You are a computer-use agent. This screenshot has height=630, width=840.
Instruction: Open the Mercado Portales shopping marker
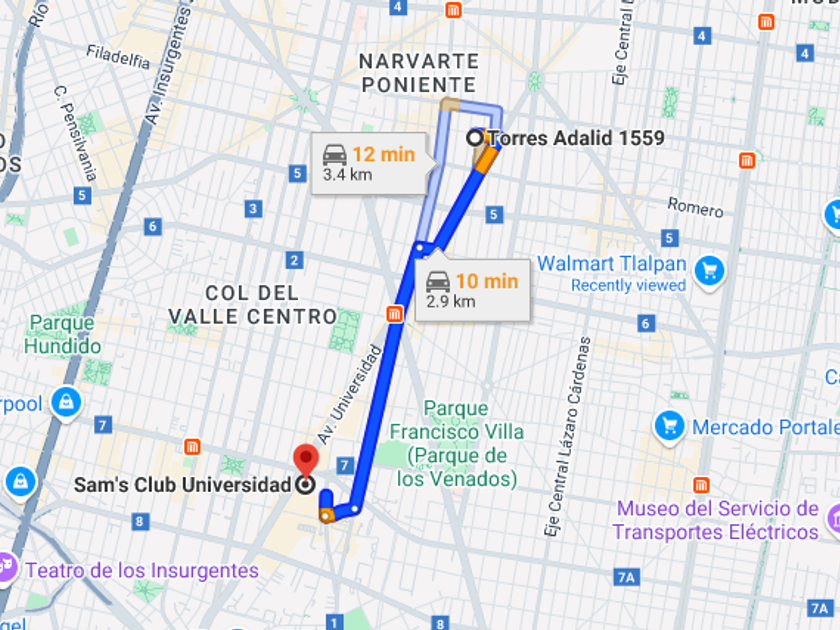tap(669, 427)
